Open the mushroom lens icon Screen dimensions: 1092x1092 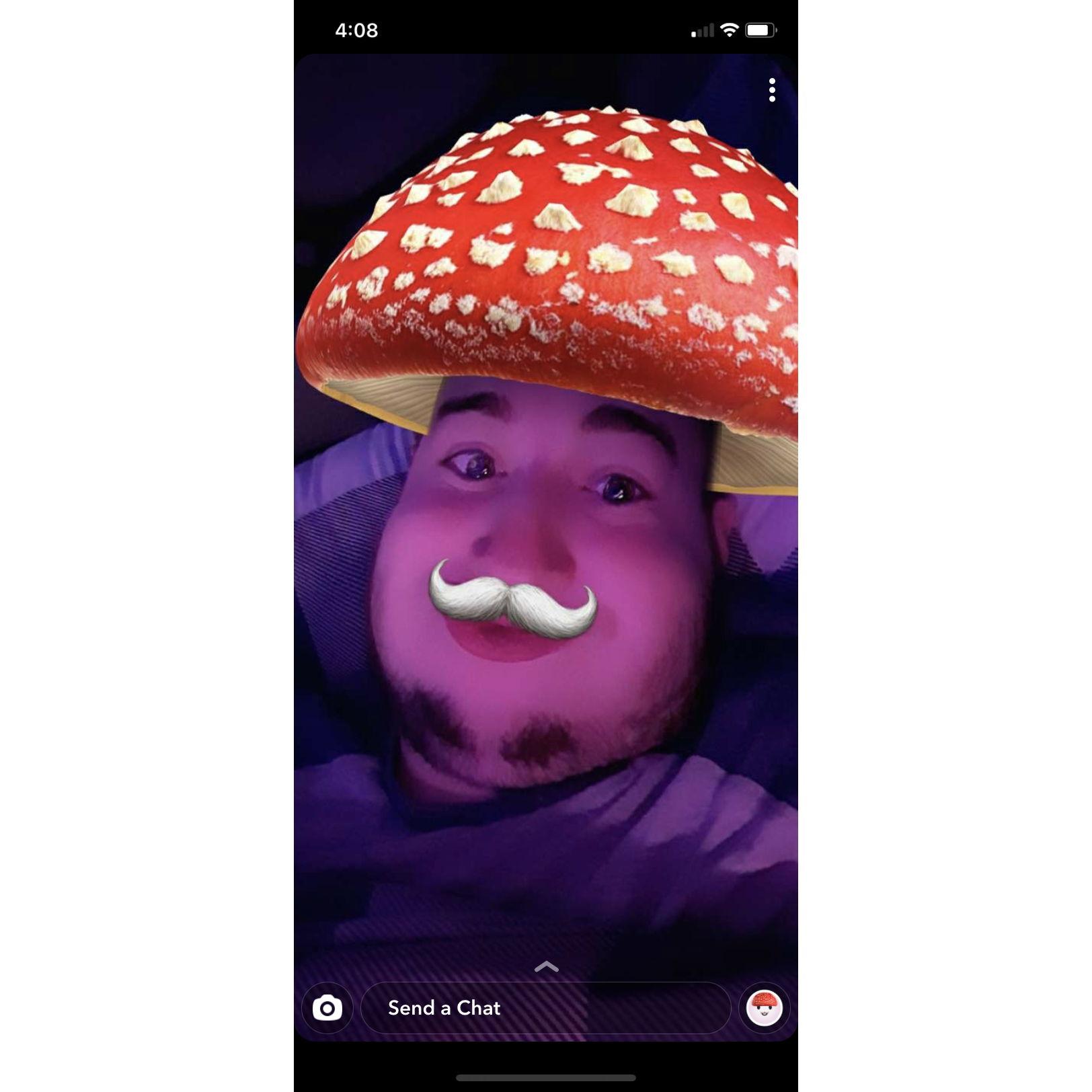[x=764, y=1008]
